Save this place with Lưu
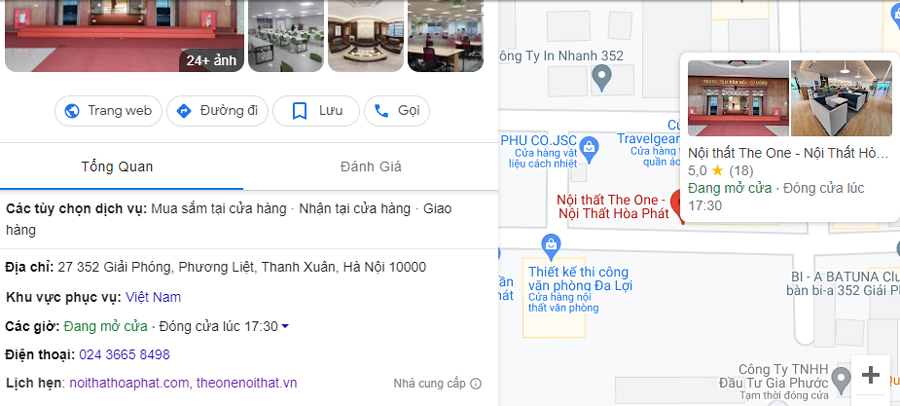Viewport: 900px width, 406px height. click(x=315, y=111)
